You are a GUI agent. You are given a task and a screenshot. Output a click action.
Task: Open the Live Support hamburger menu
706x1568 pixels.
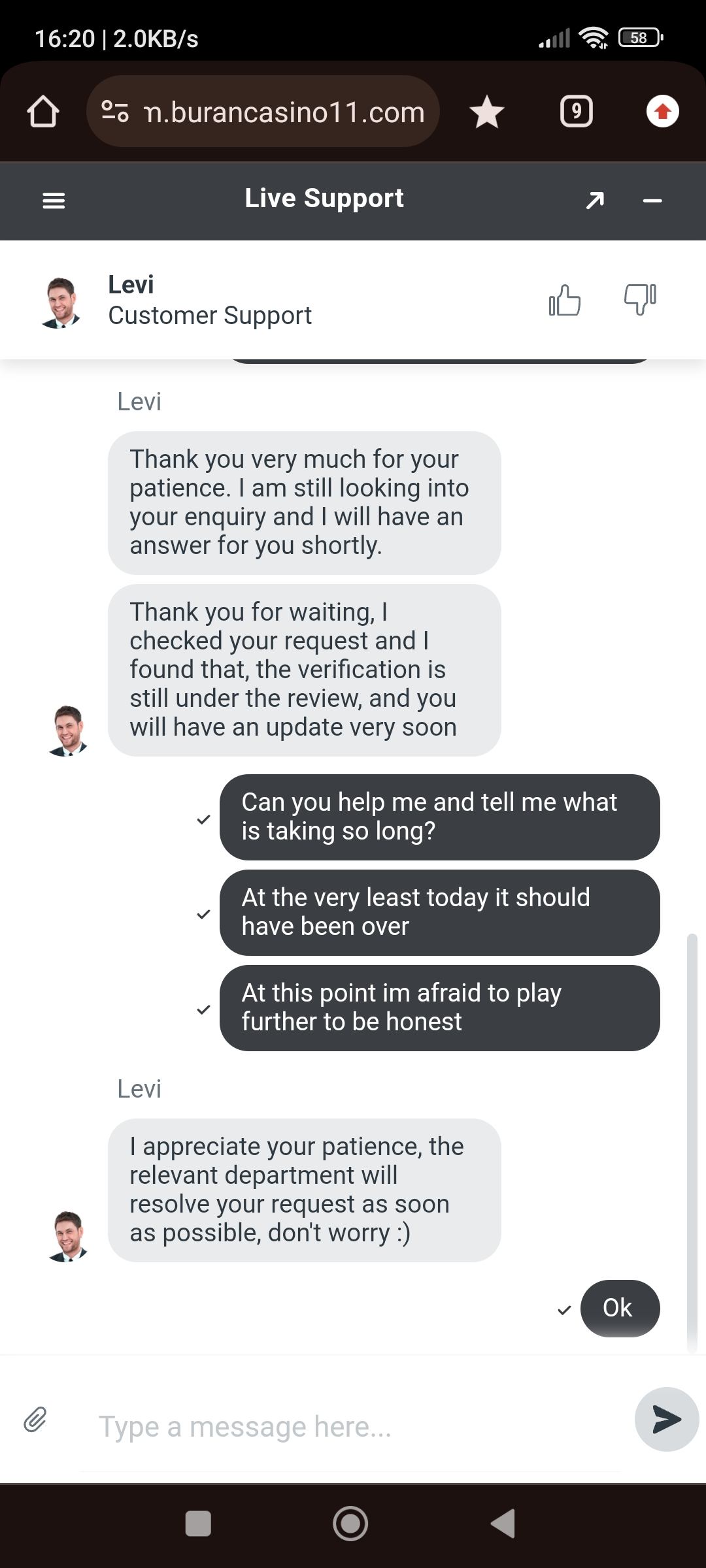[54, 201]
